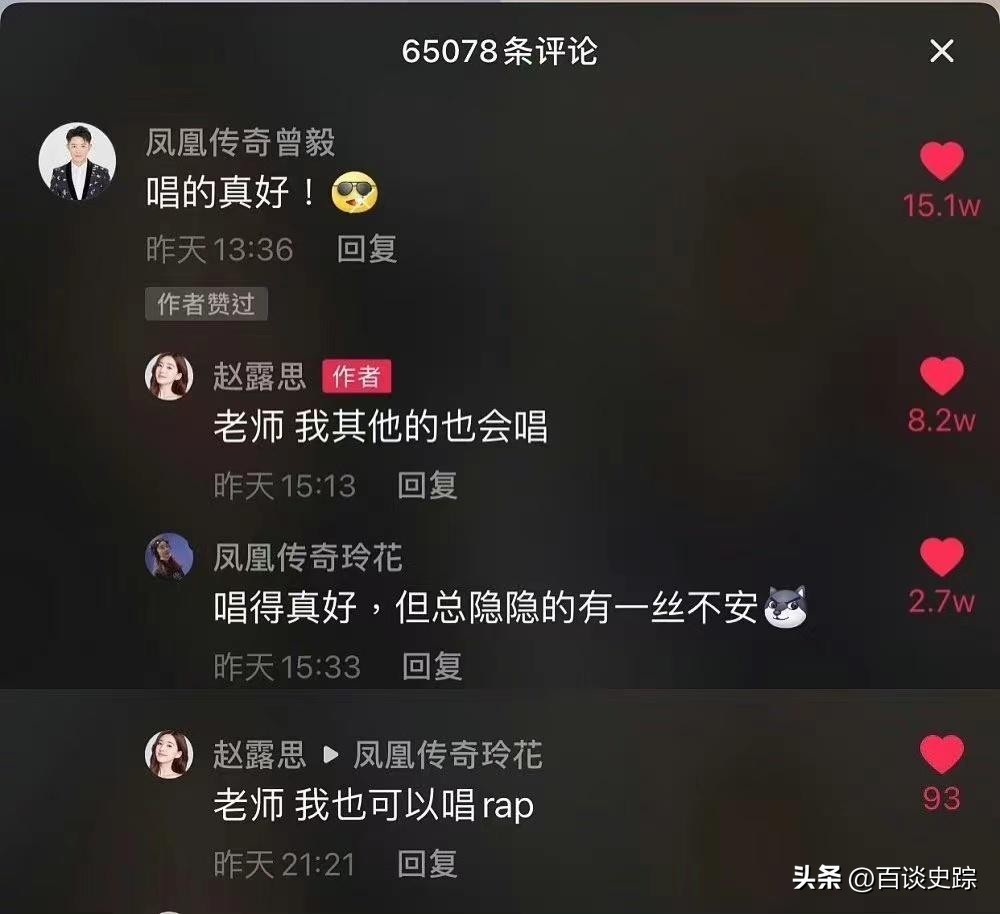Like 凤凰传奇玲花's comment about 一丝不安
Viewport: 1000px width, 914px height.
click(x=941, y=557)
